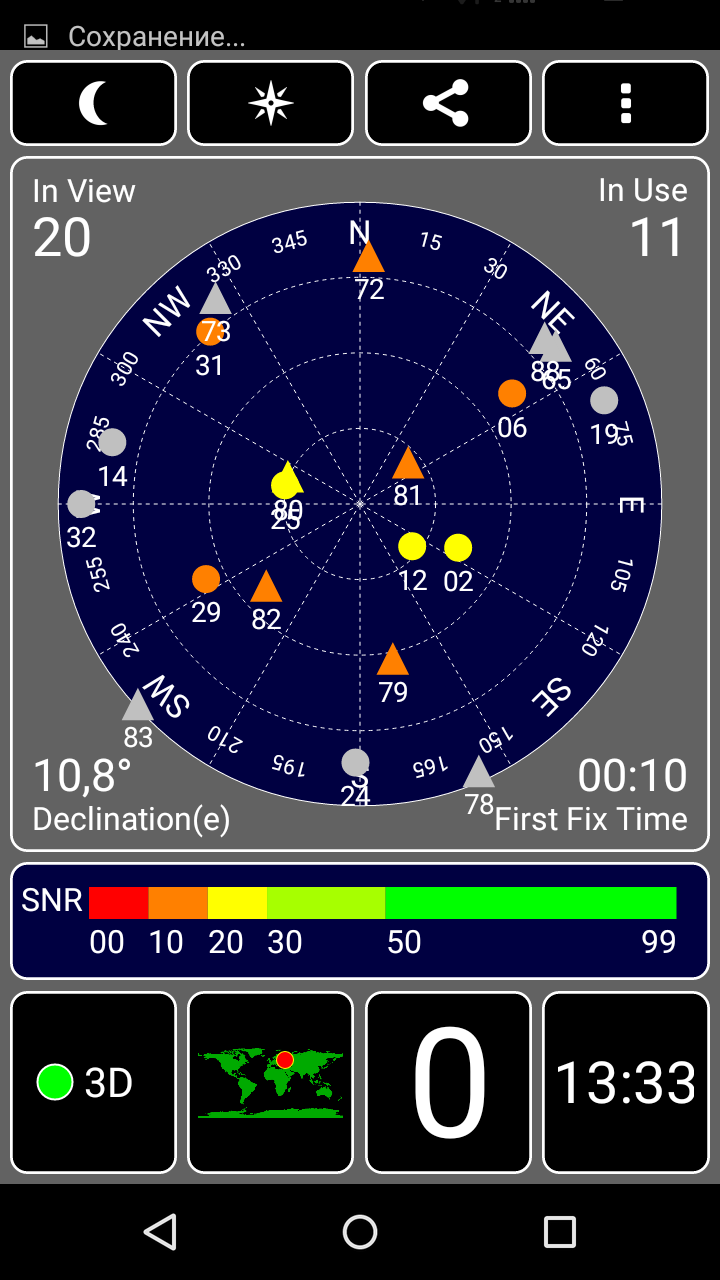Open the speed tile showing 0
This screenshot has width=720, height=1280.
448,1082
